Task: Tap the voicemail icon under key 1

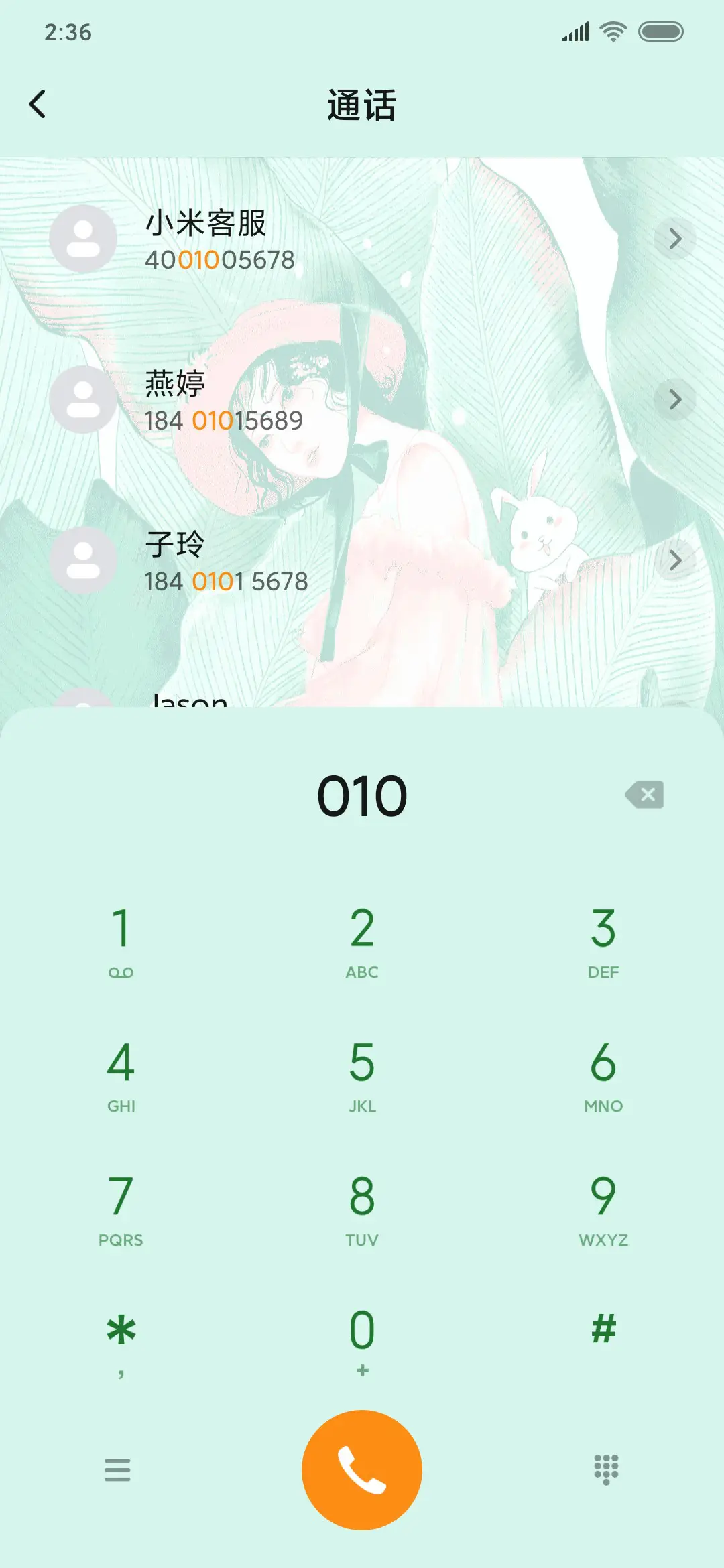Action: coord(121,971)
